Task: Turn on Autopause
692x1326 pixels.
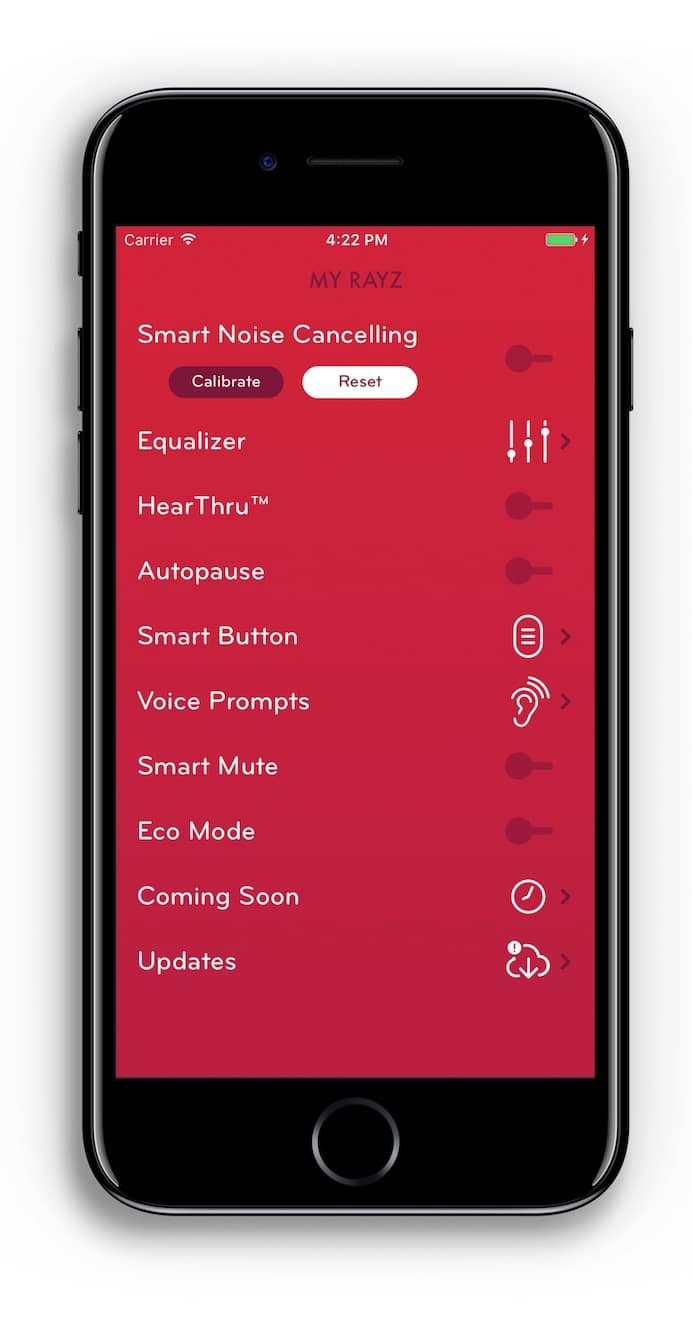Action: click(528, 571)
